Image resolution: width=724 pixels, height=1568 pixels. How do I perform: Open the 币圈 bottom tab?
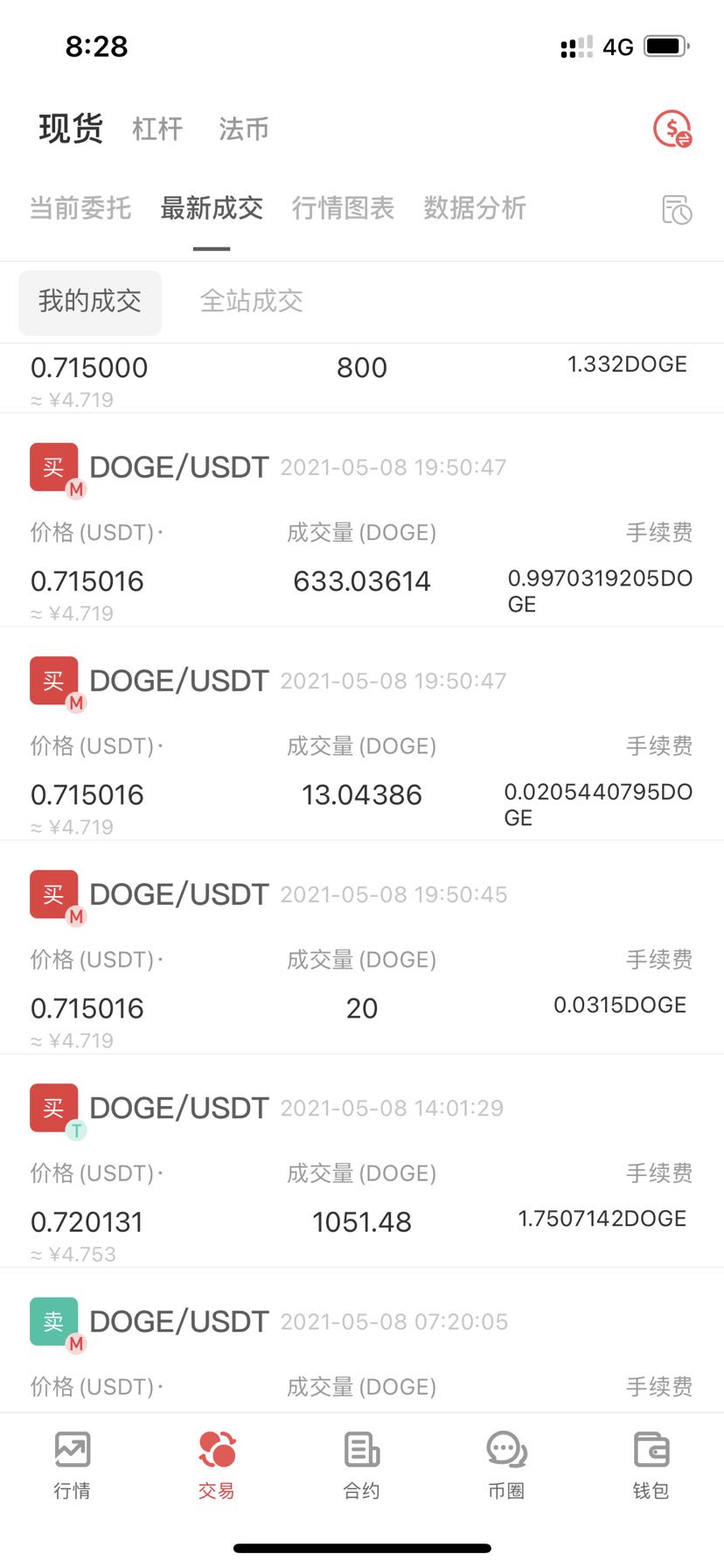click(506, 1466)
